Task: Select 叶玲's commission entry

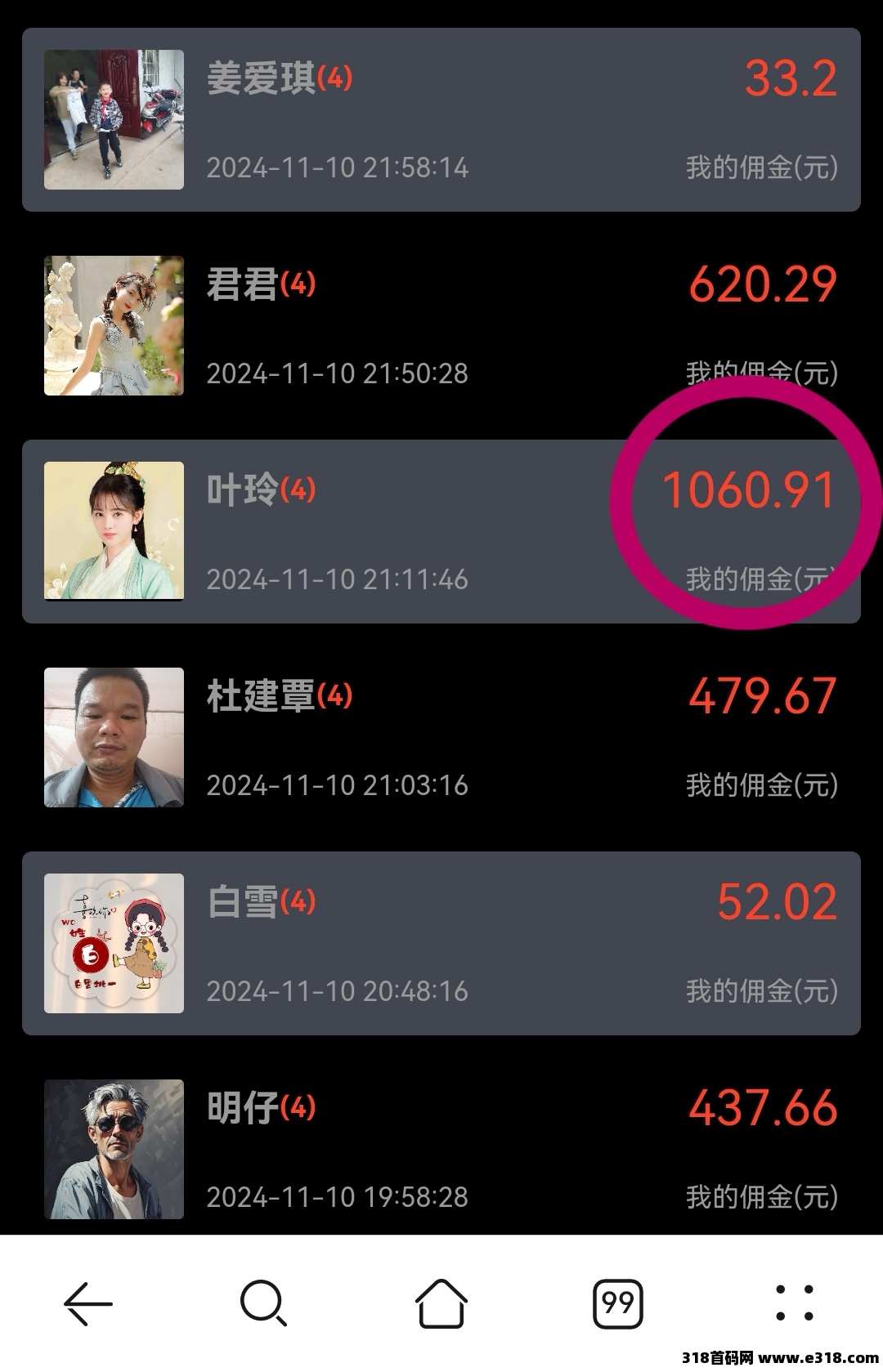Action: [441, 532]
